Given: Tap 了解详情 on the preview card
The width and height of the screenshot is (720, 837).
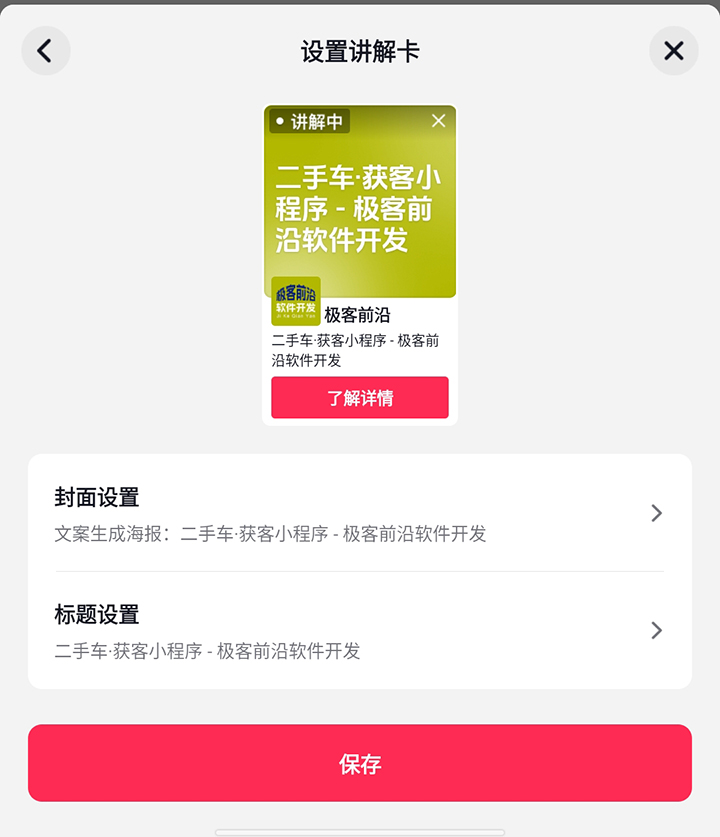Looking at the screenshot, I should coord(359,398).
